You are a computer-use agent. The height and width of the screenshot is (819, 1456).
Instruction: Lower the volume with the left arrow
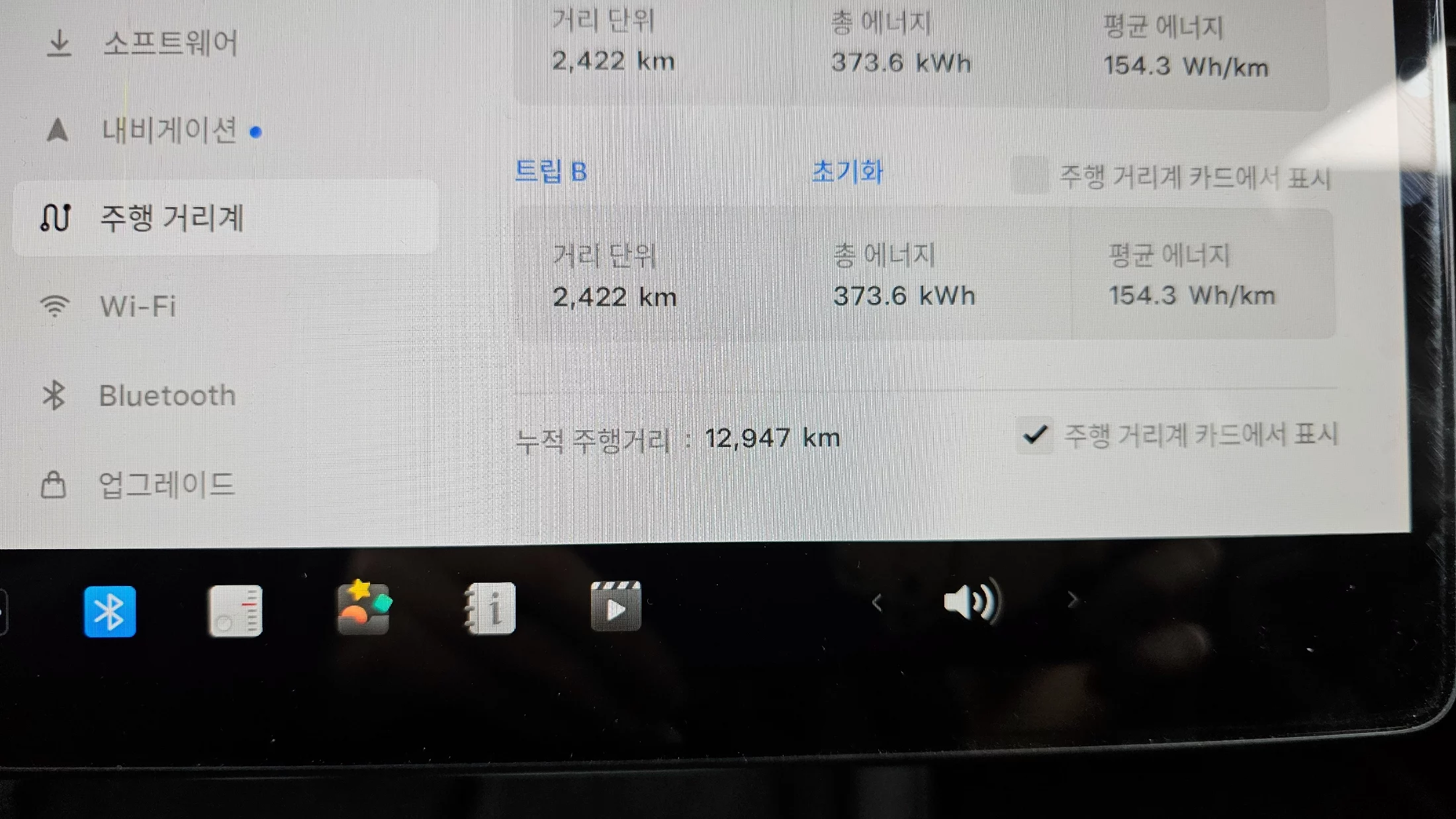coord(878,603)
